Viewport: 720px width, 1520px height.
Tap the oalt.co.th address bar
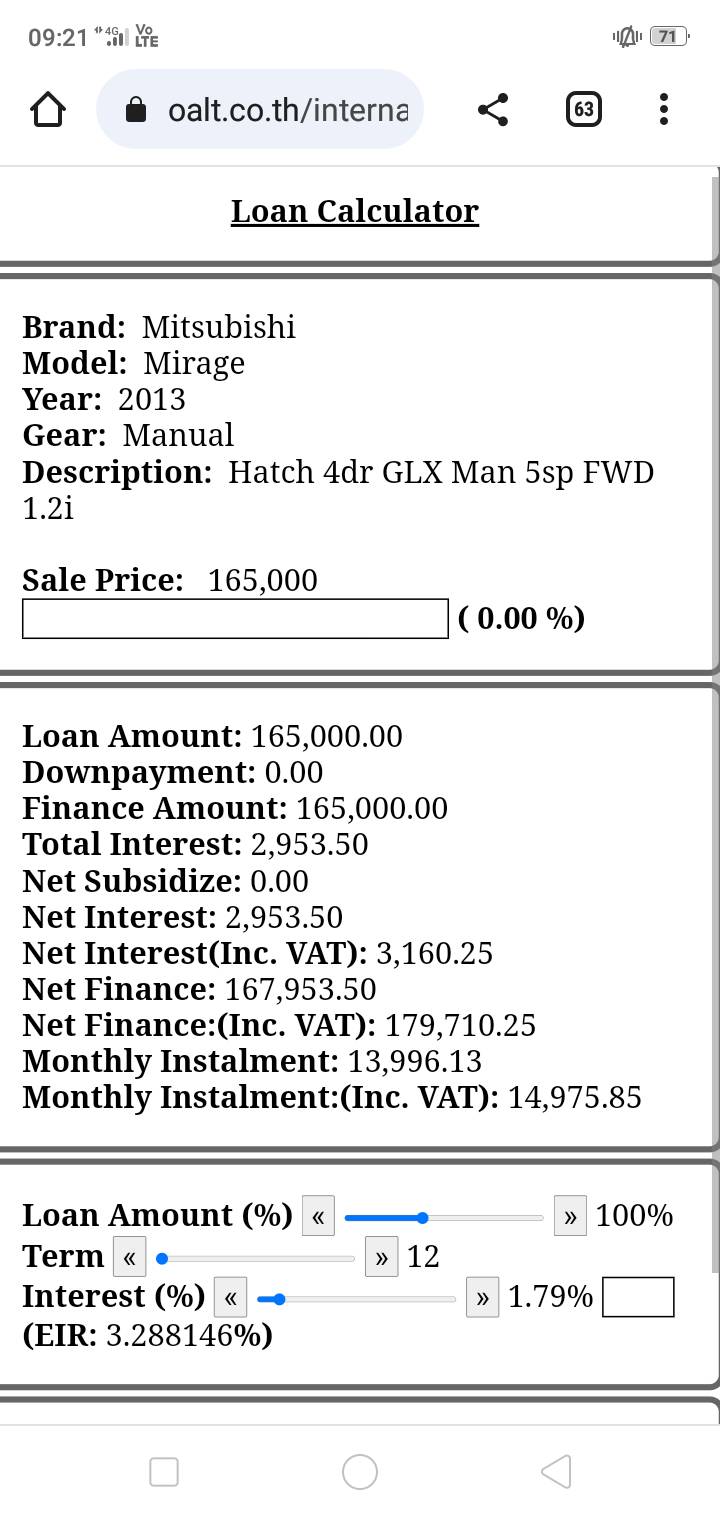pyautogui.click(x=260, y=109)
